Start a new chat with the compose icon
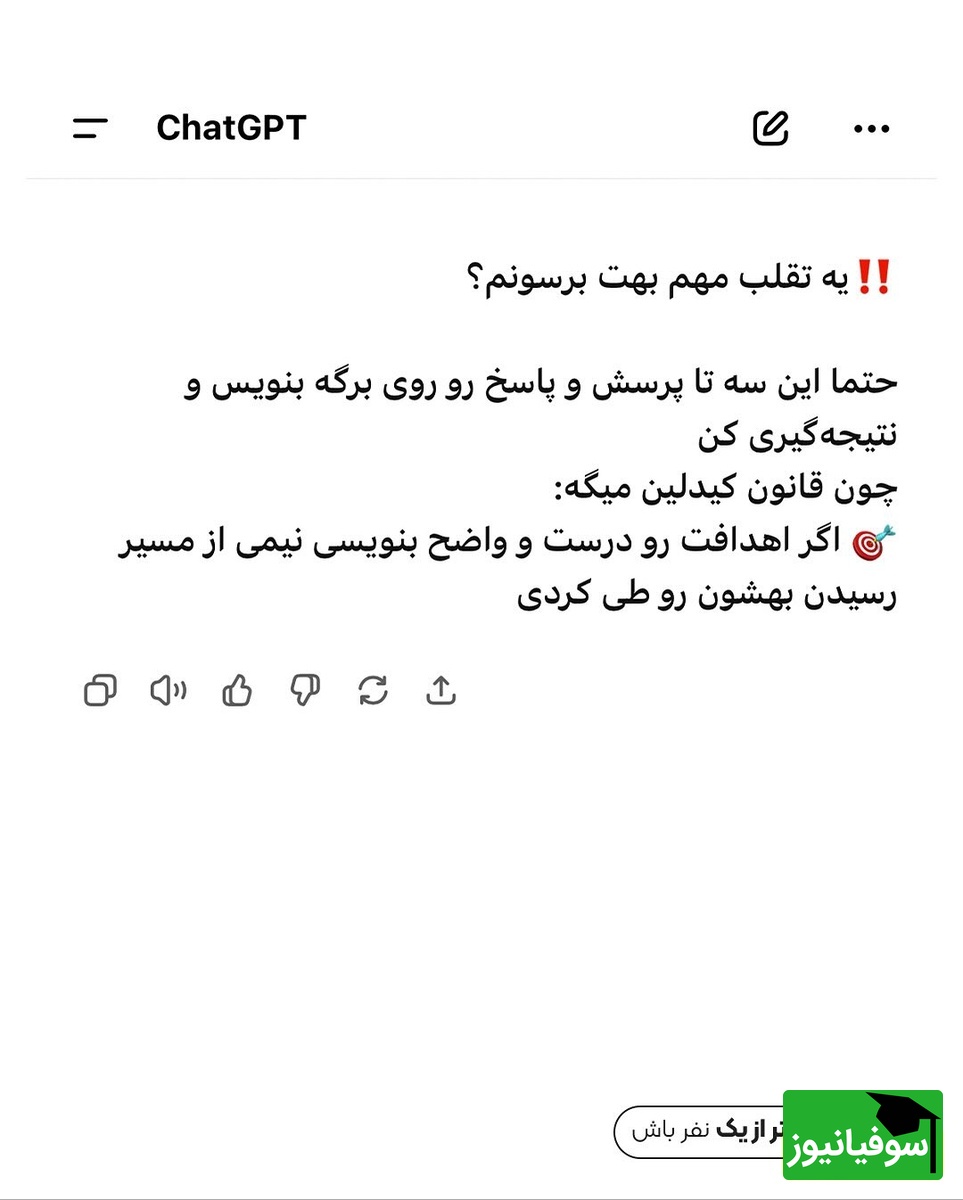The image size is (963, 1200). pos(769,127)
